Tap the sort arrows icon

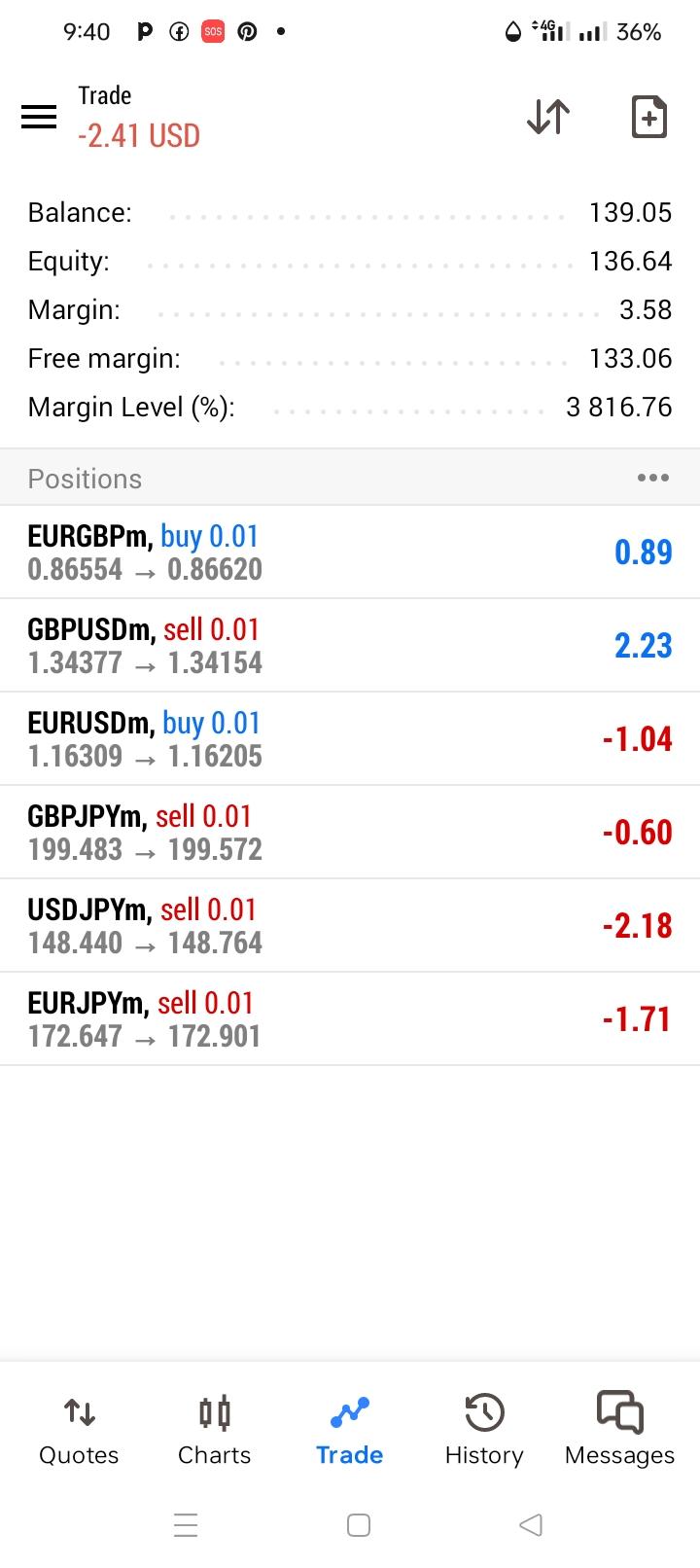click(x=548, y=117)
